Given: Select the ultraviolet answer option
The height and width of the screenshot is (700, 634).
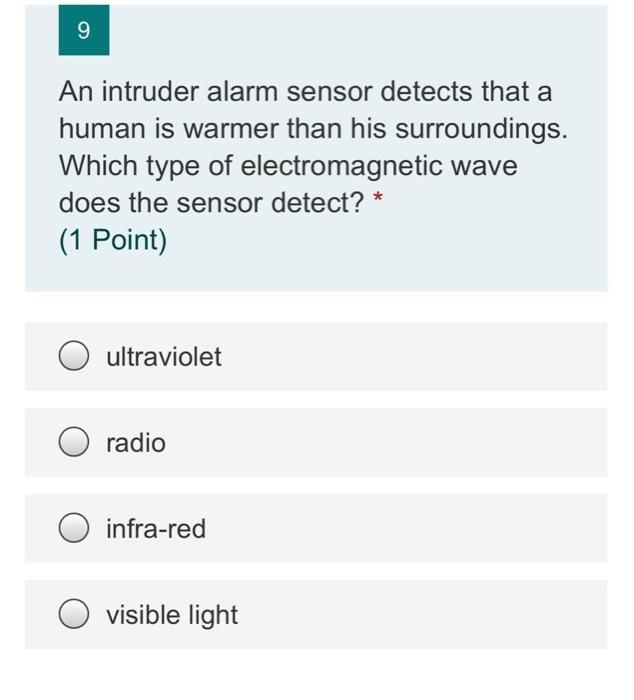Looking at the screenshot, I should 73,357.
